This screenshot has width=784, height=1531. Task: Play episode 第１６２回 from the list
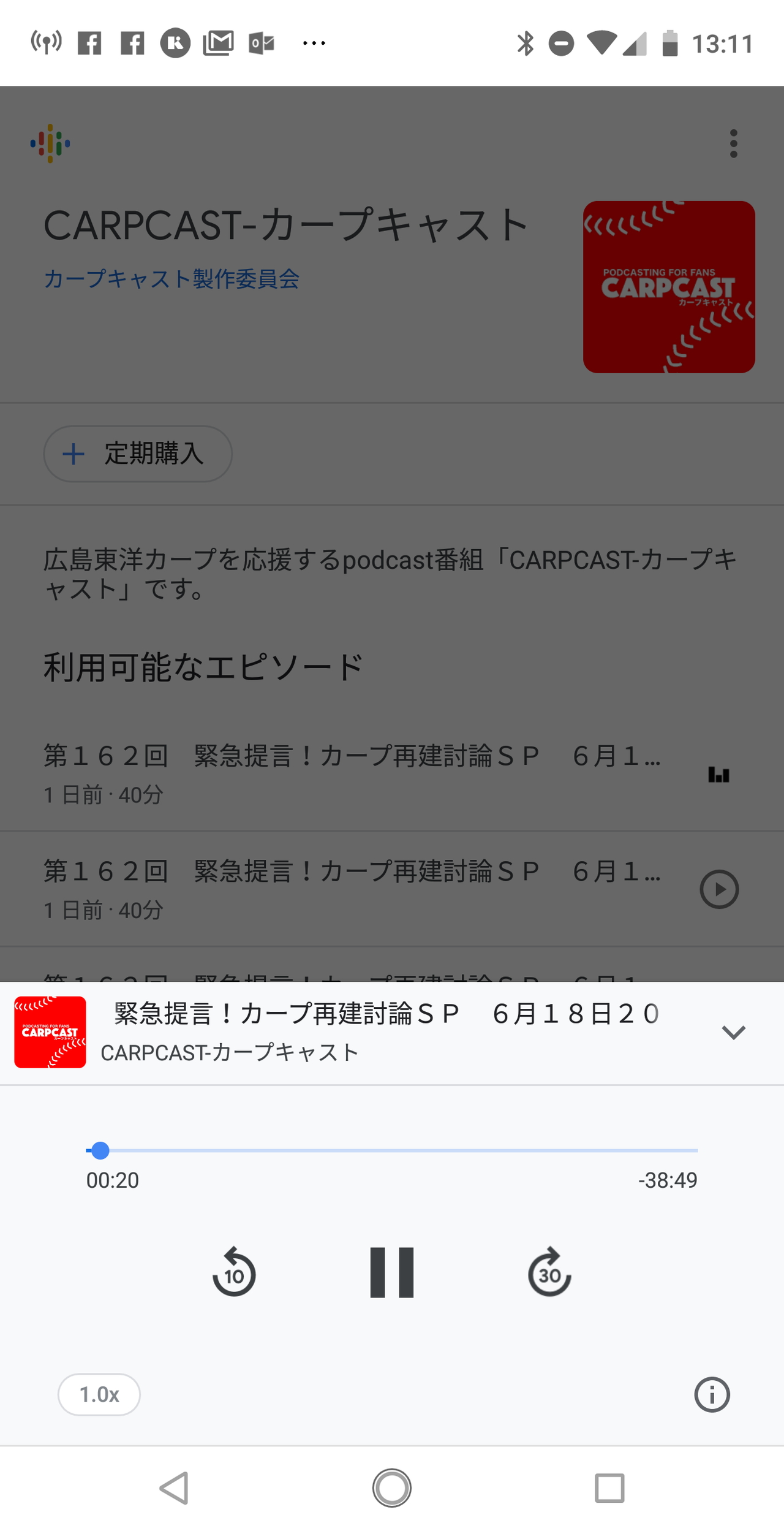coord(719,889)
